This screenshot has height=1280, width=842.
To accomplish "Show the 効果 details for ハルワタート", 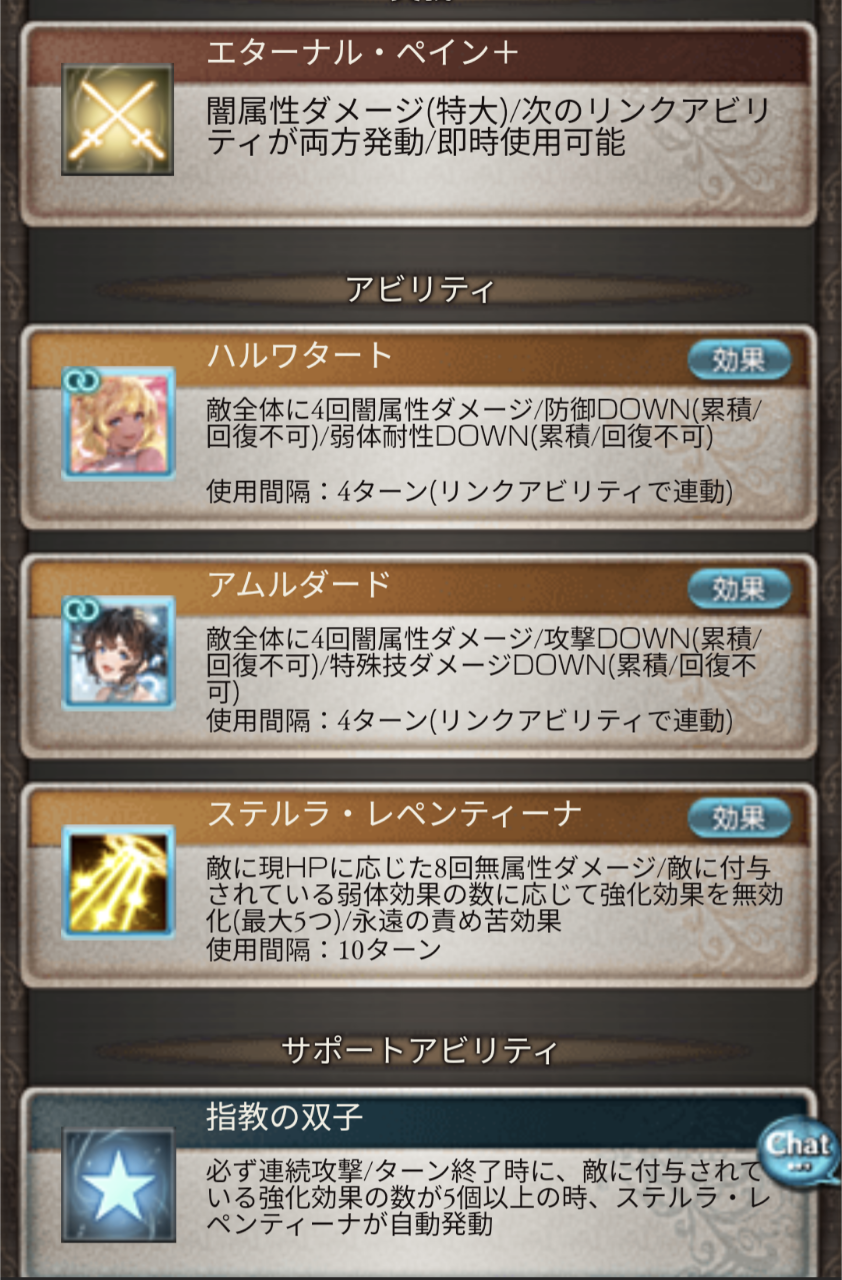I will tap(739, 360).
